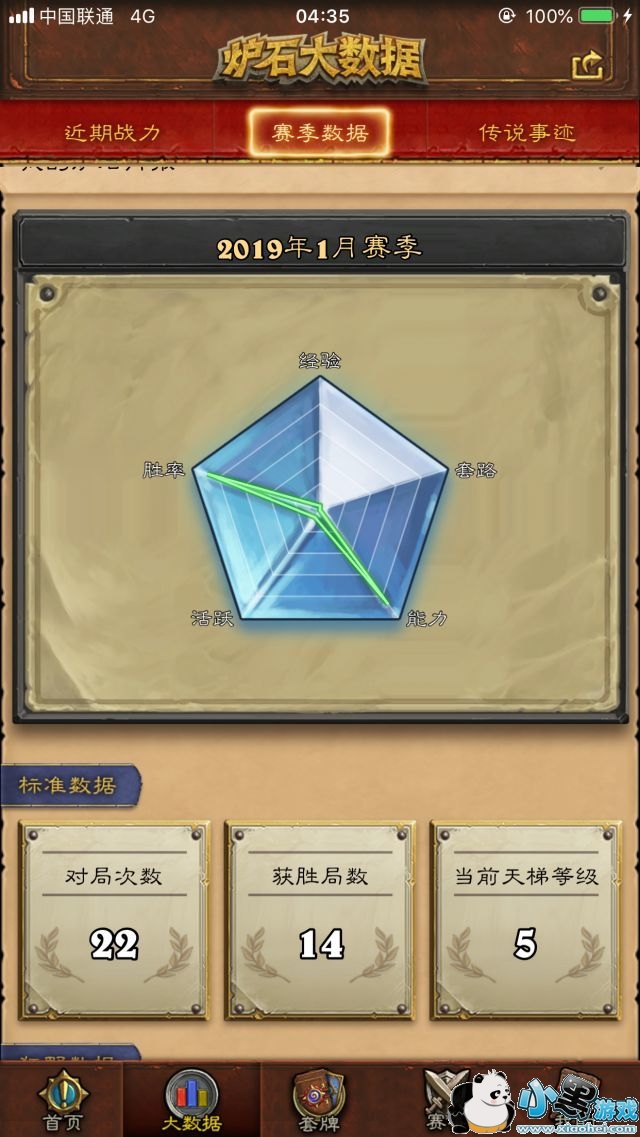This screenshot has height=1137, width=640.
Task: Open the 传说事迹 tab
Action: point(527,133)
